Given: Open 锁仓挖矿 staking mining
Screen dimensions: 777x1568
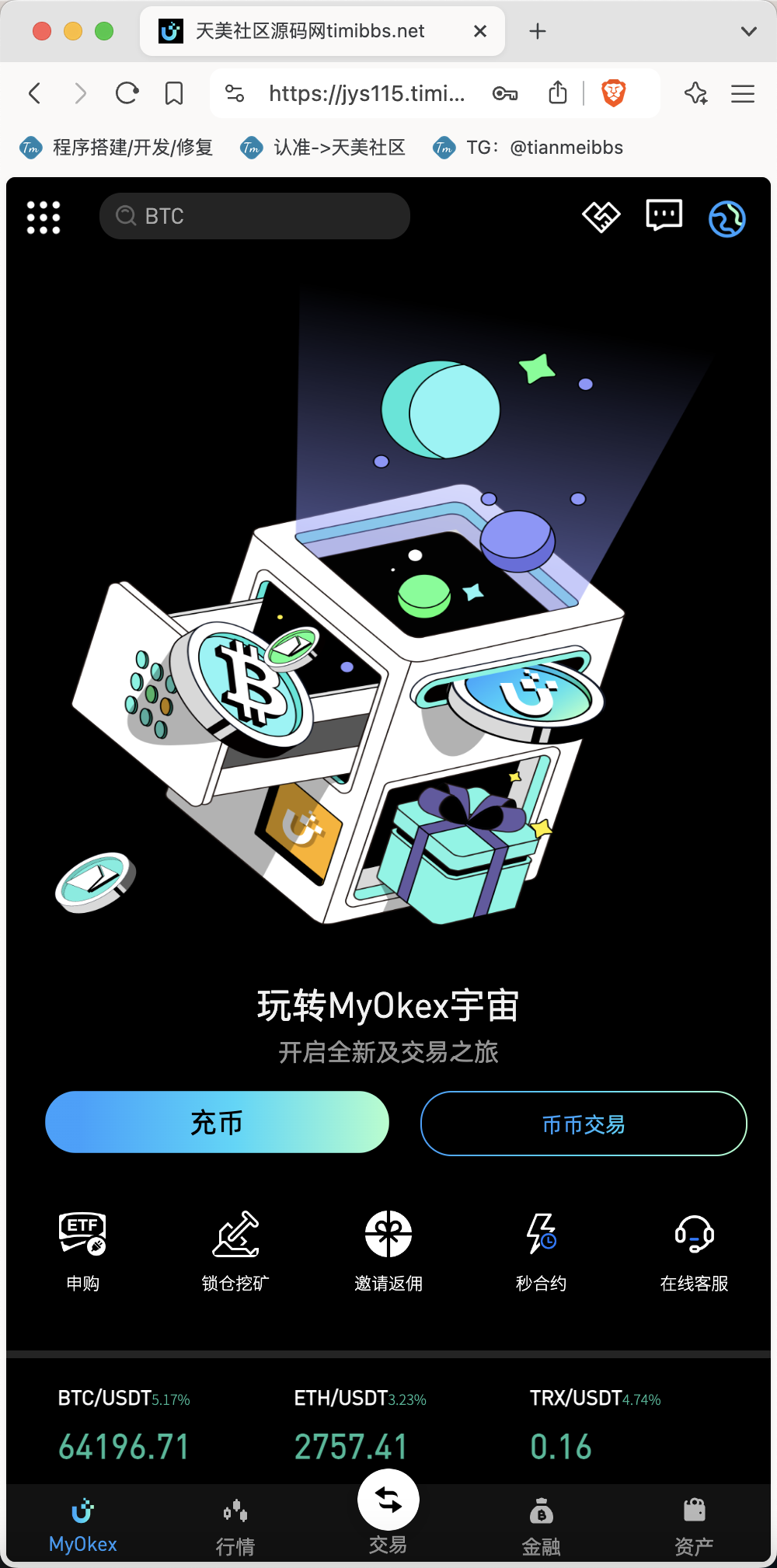Looking at the screenshot, I should [235, 1251].
